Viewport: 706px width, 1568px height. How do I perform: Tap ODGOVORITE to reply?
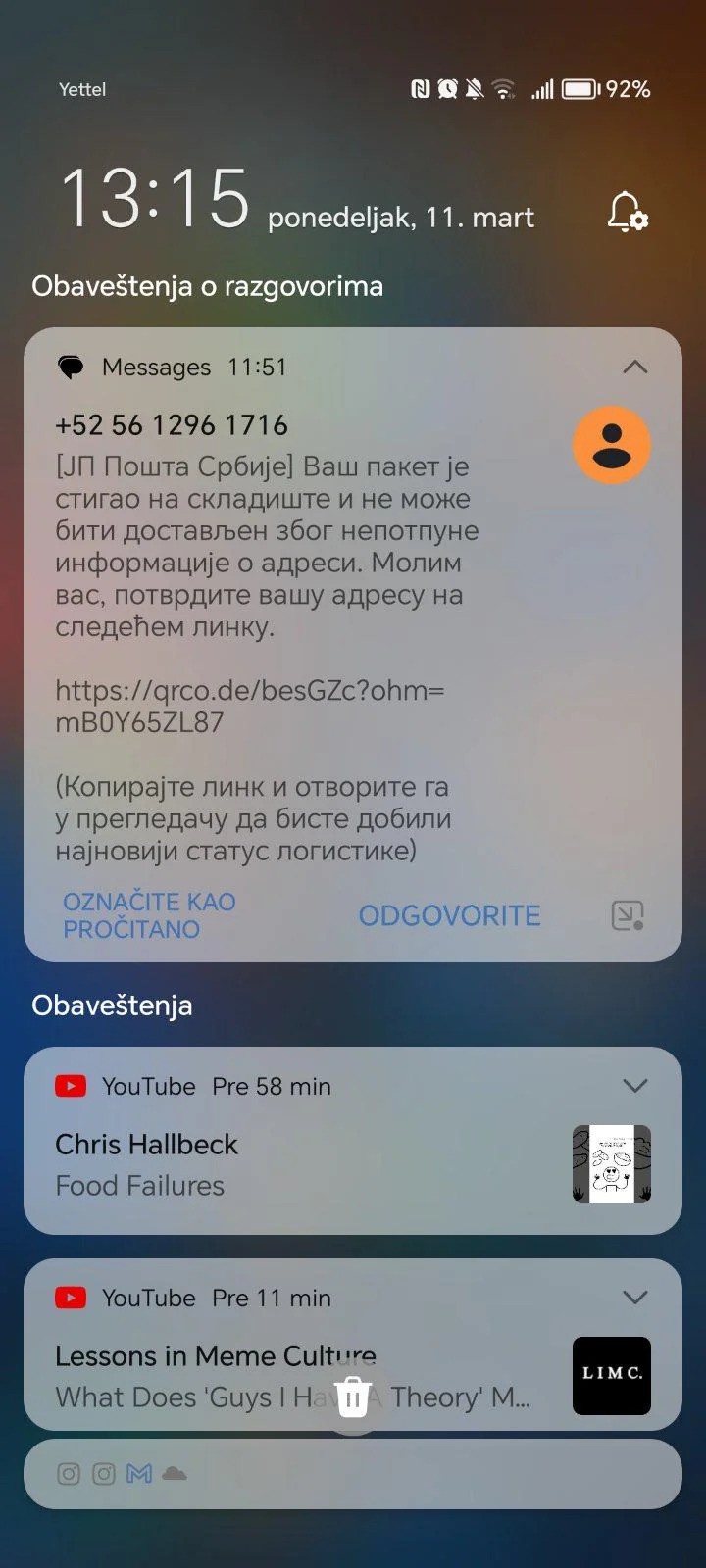(449, 915)
